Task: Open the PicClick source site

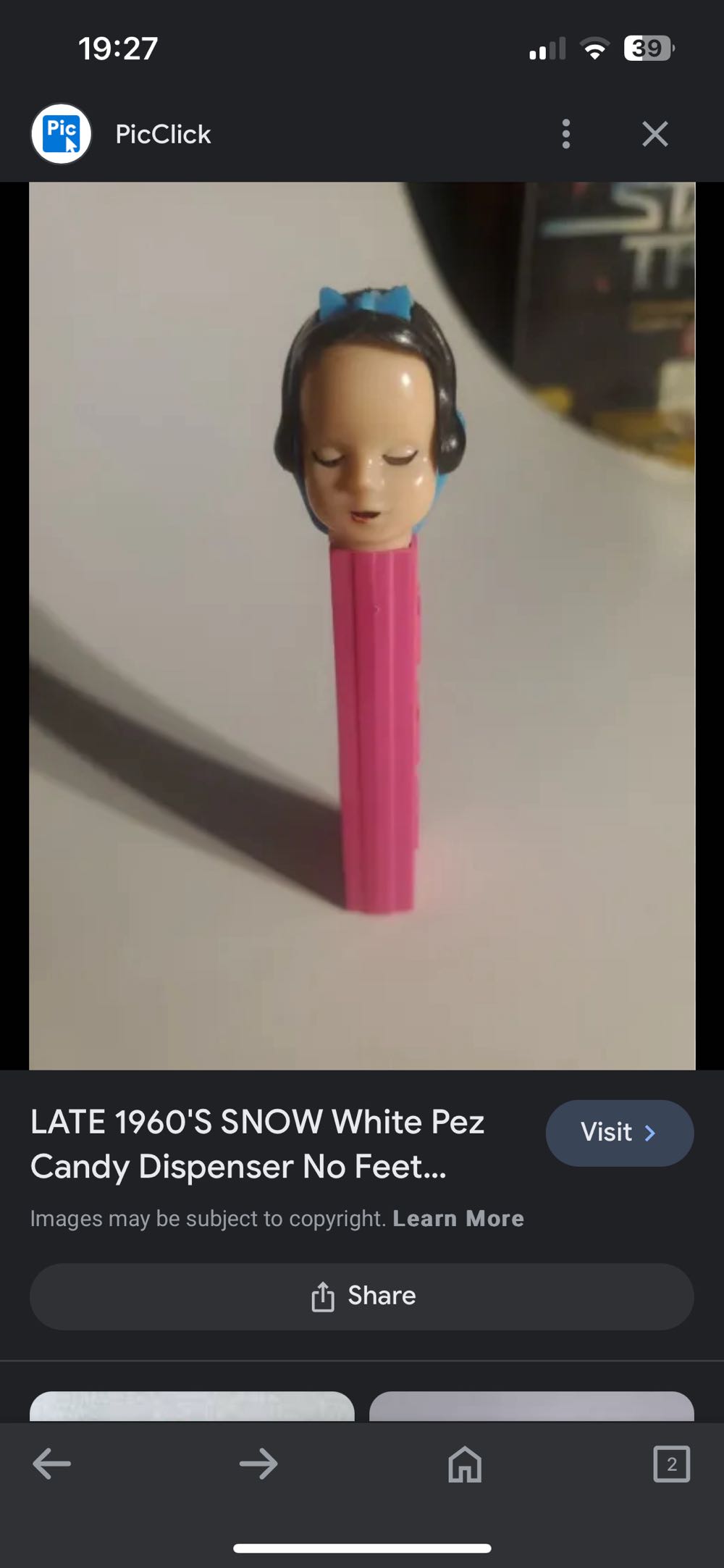Action: tap(163, 134)
